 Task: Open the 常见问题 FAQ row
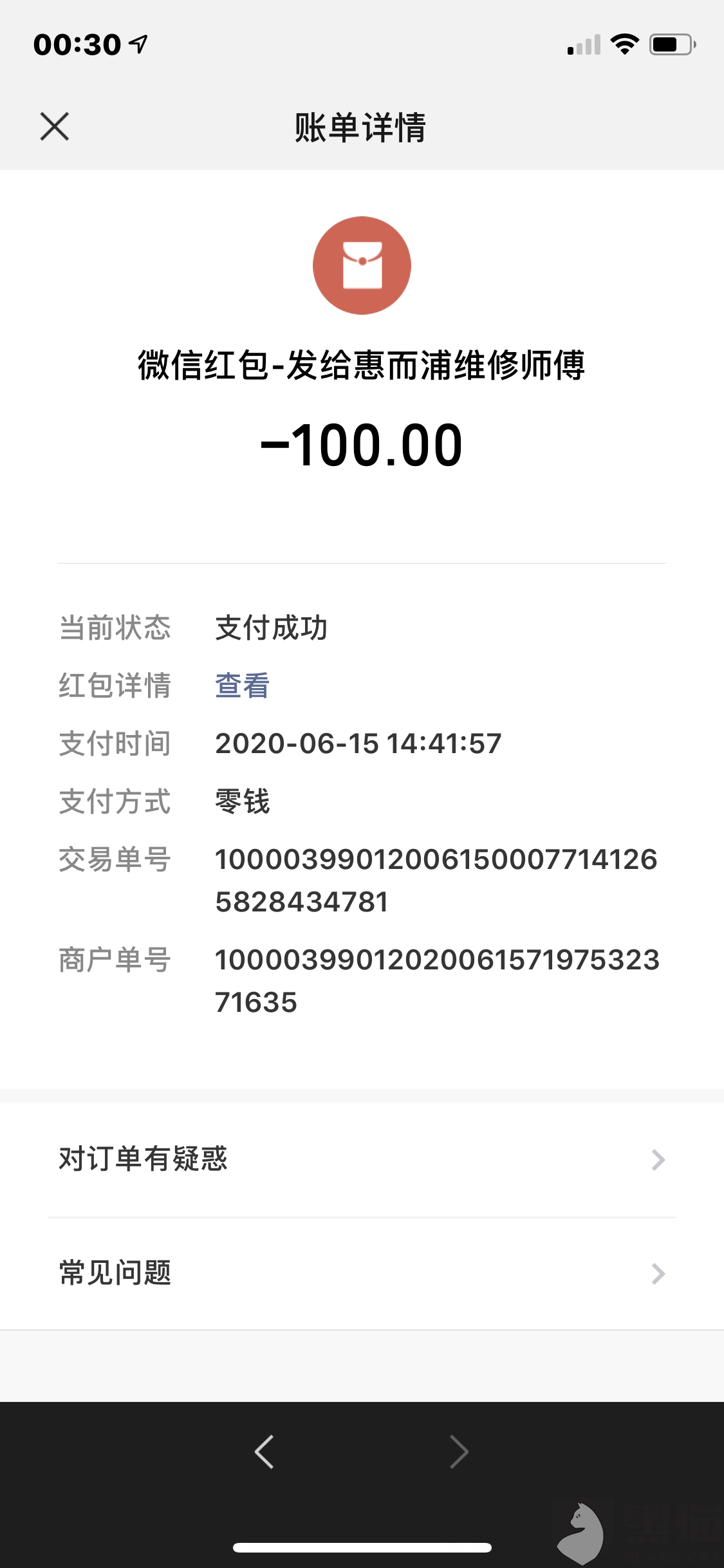362,1273
